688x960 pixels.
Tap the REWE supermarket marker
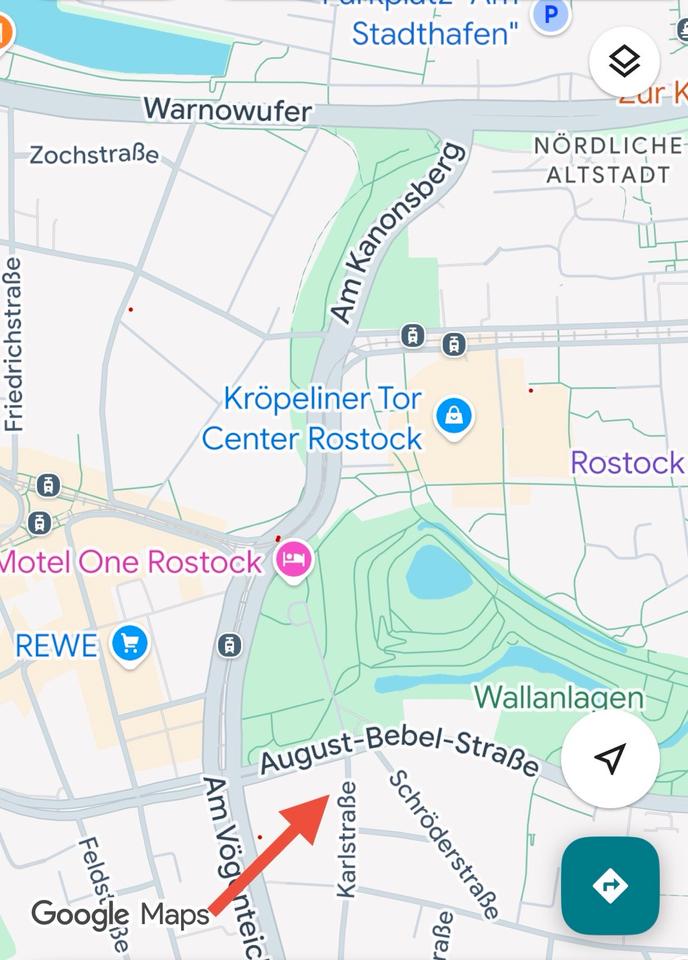(x=129, y=644)
